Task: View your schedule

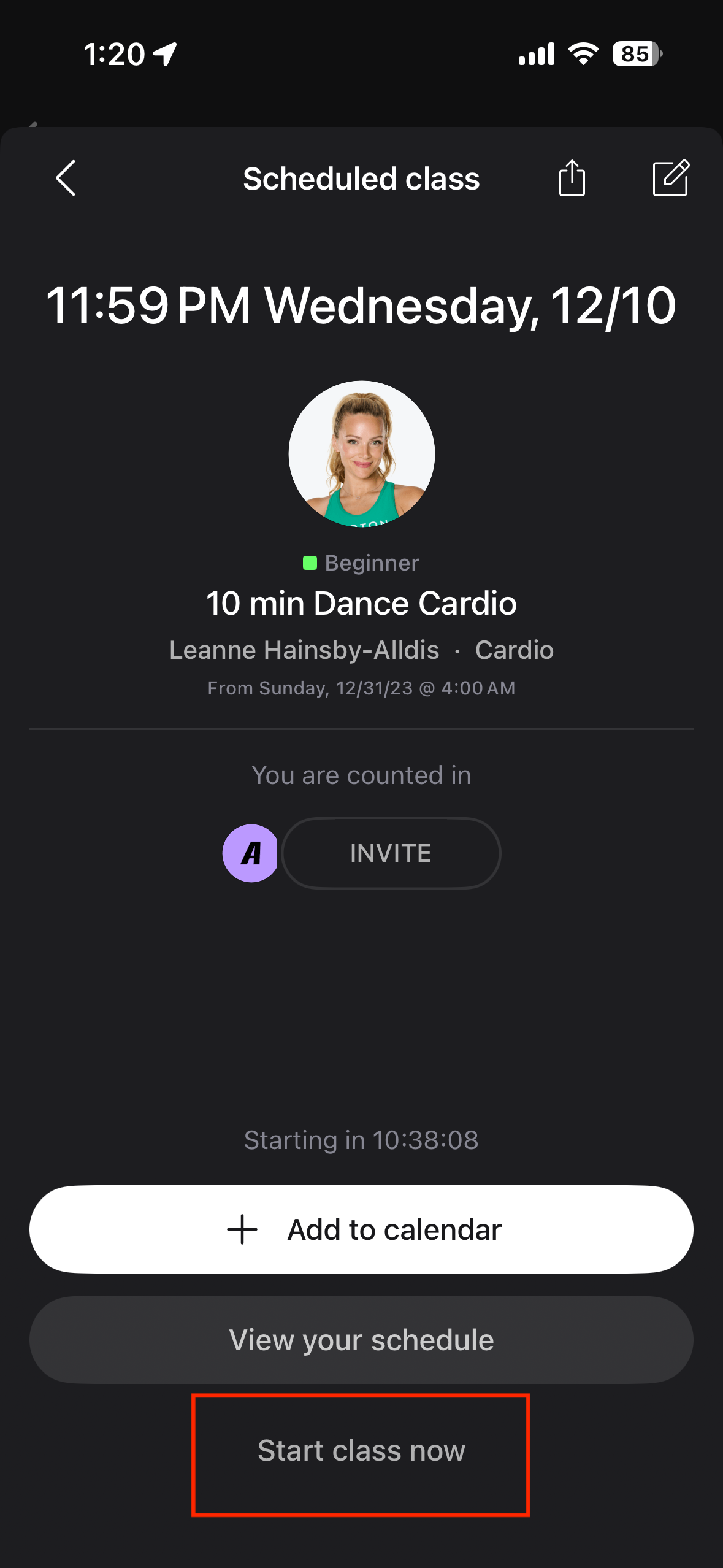Action: pyautogui.click(x=361, y=1340)
